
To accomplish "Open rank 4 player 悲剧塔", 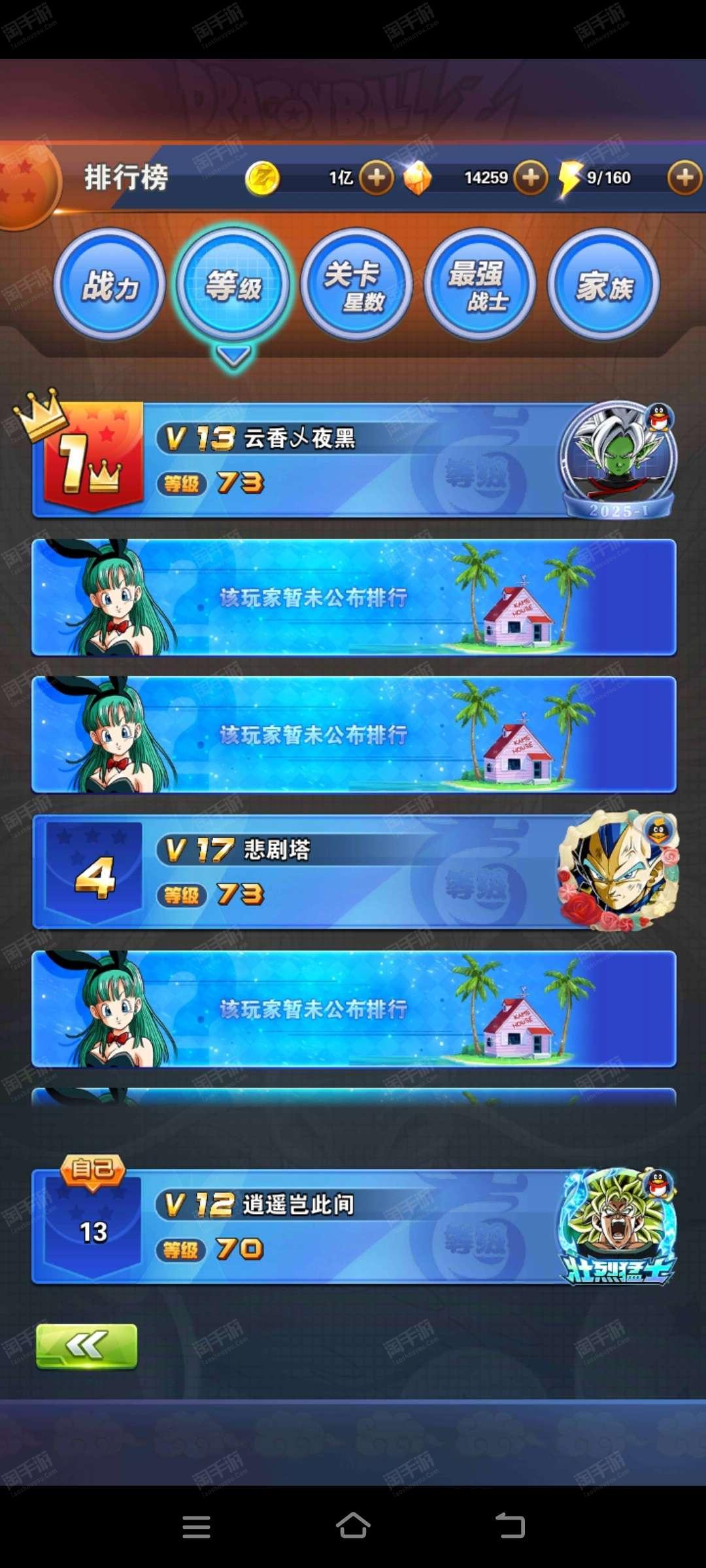I will (x=354, y=872).
